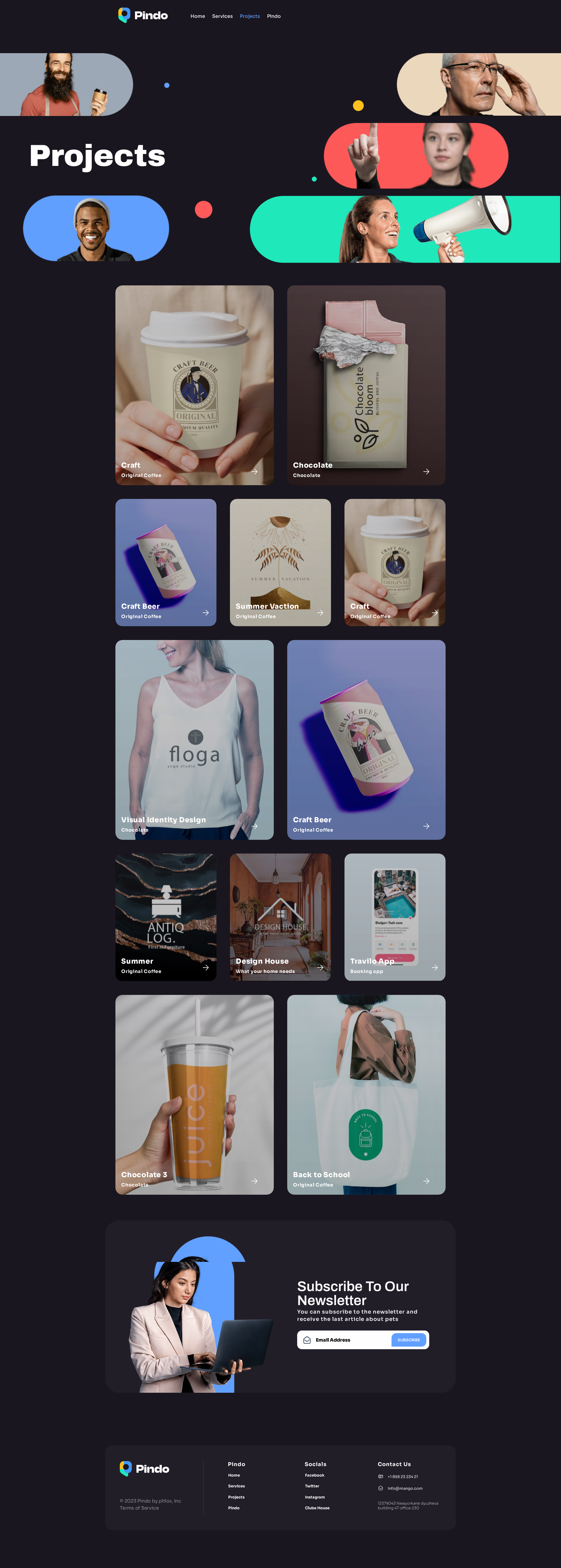Focus the Email Address field

(x=350, y=1340)
